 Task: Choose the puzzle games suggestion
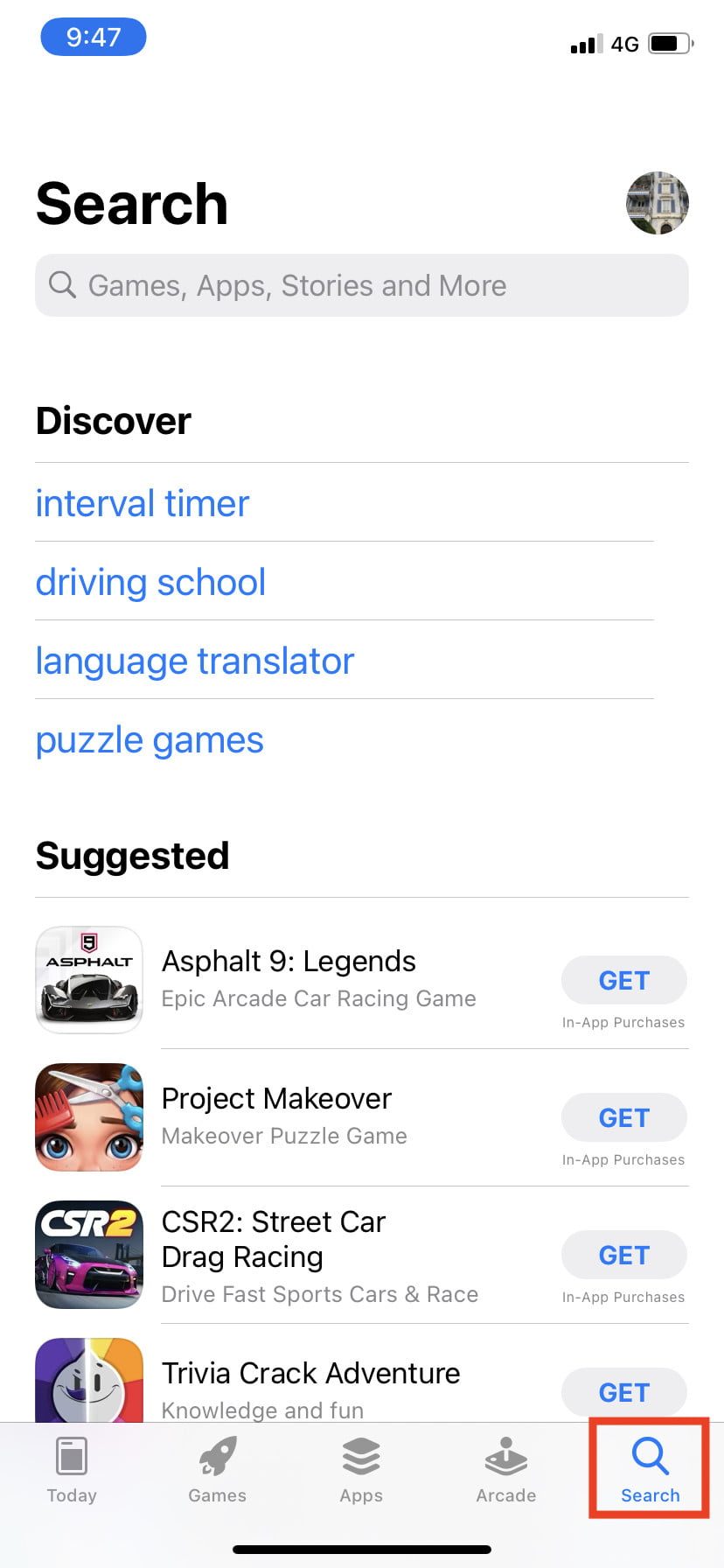(150, 739)
